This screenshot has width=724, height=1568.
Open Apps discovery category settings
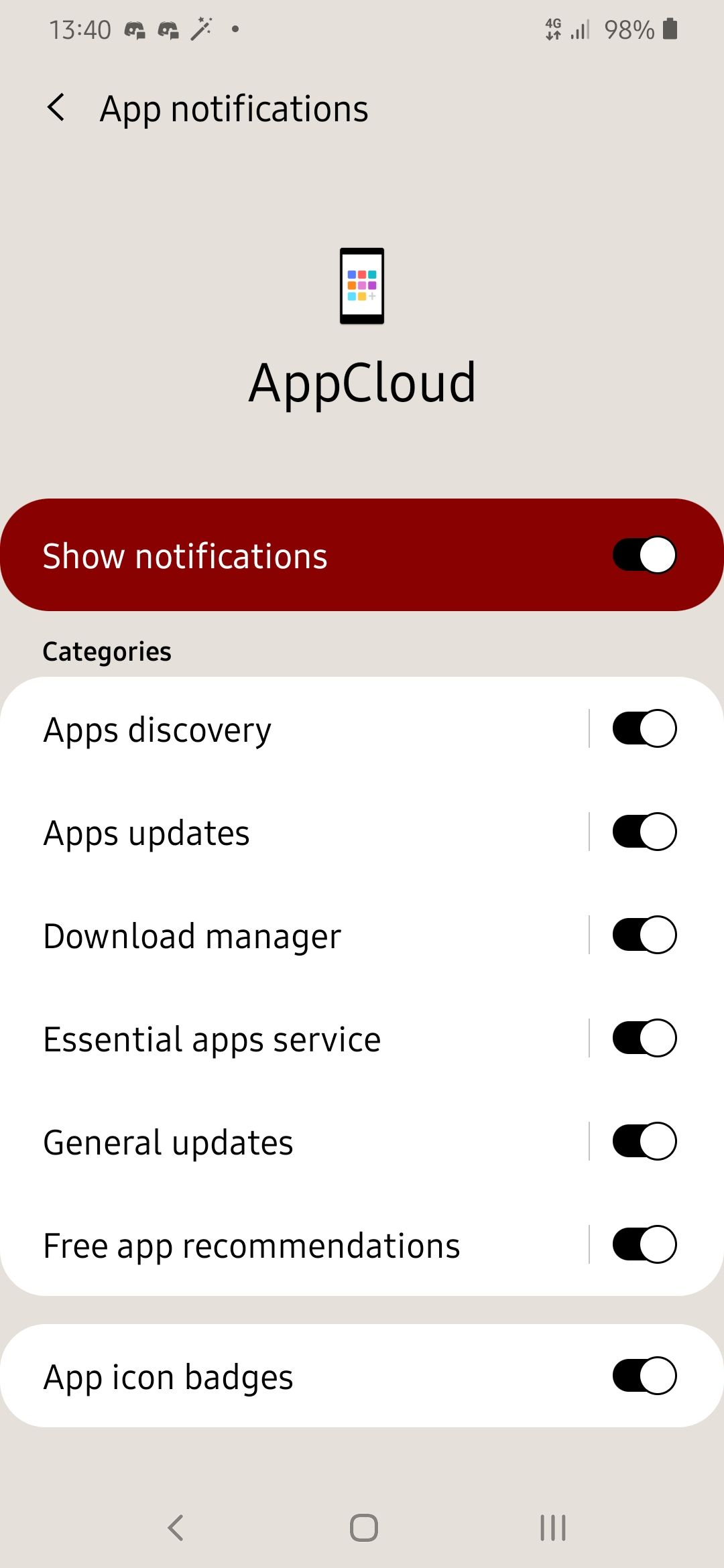click(295, 729)
